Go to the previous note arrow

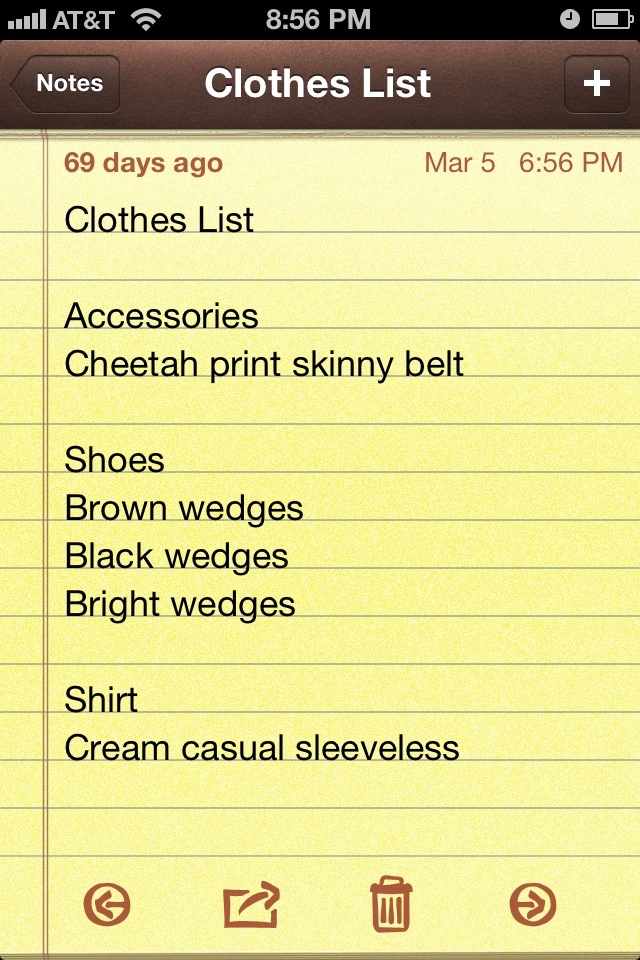click(107, 905)
